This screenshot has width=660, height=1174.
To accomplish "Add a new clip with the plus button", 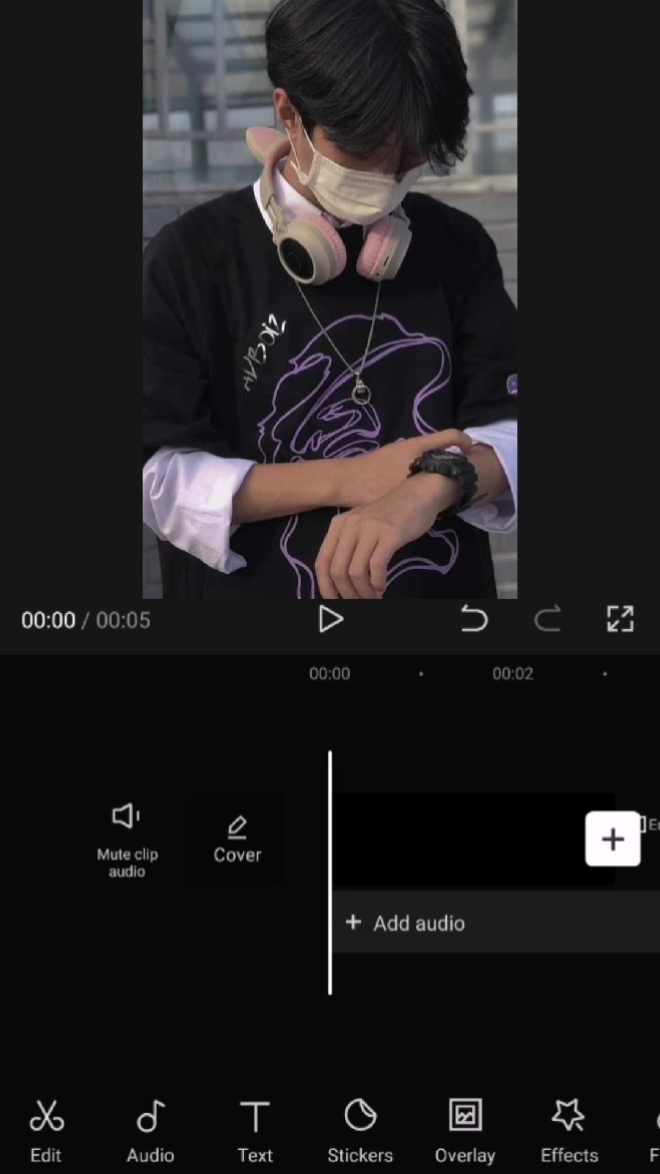I will click(x=613, y=839).
